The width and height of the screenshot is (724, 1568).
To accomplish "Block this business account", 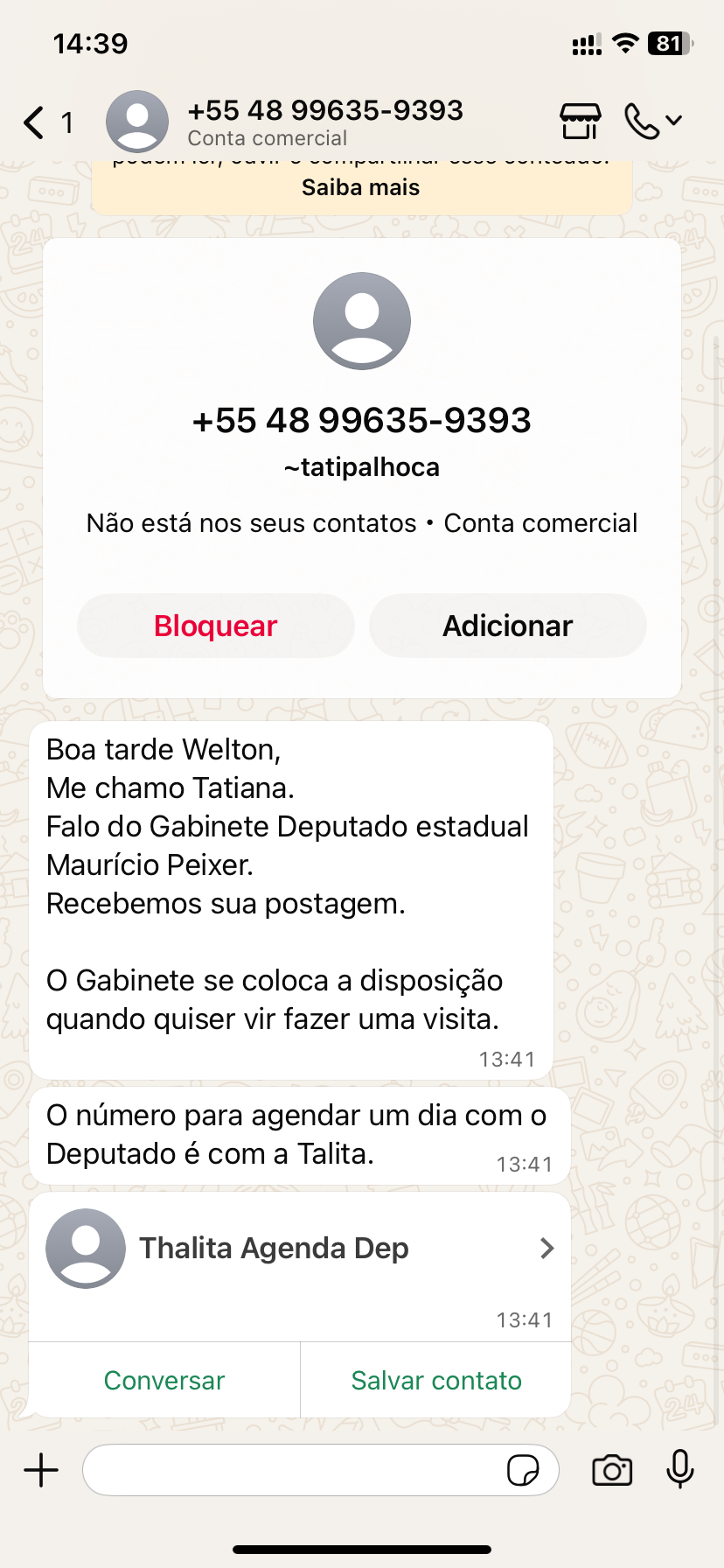I will (x=215, y=626).
